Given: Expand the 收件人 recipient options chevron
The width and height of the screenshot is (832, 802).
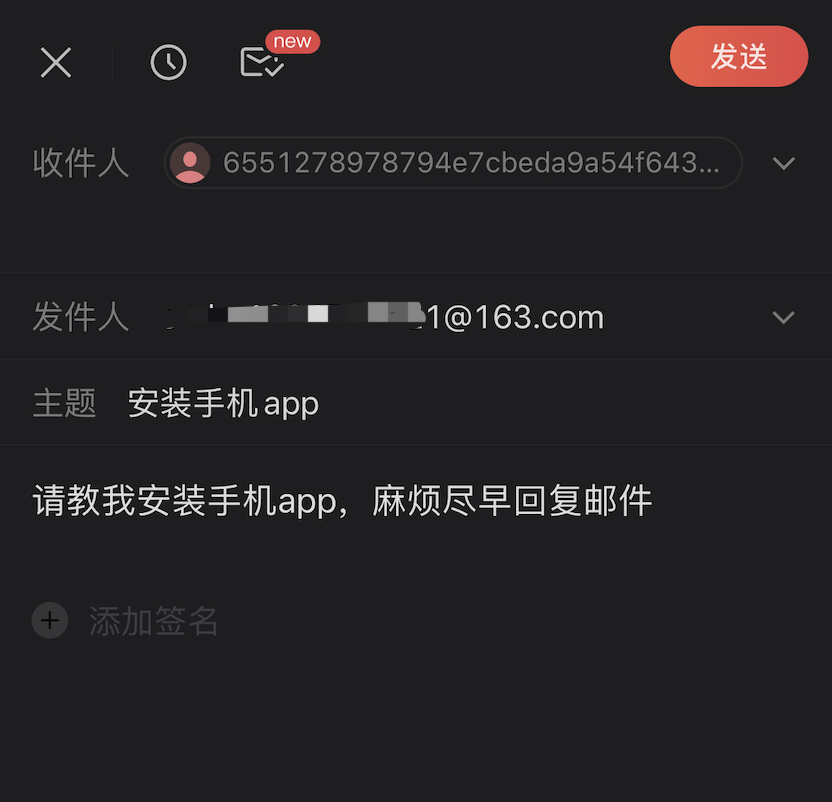Looking at the screenshot, I should (x=784, y=163).
